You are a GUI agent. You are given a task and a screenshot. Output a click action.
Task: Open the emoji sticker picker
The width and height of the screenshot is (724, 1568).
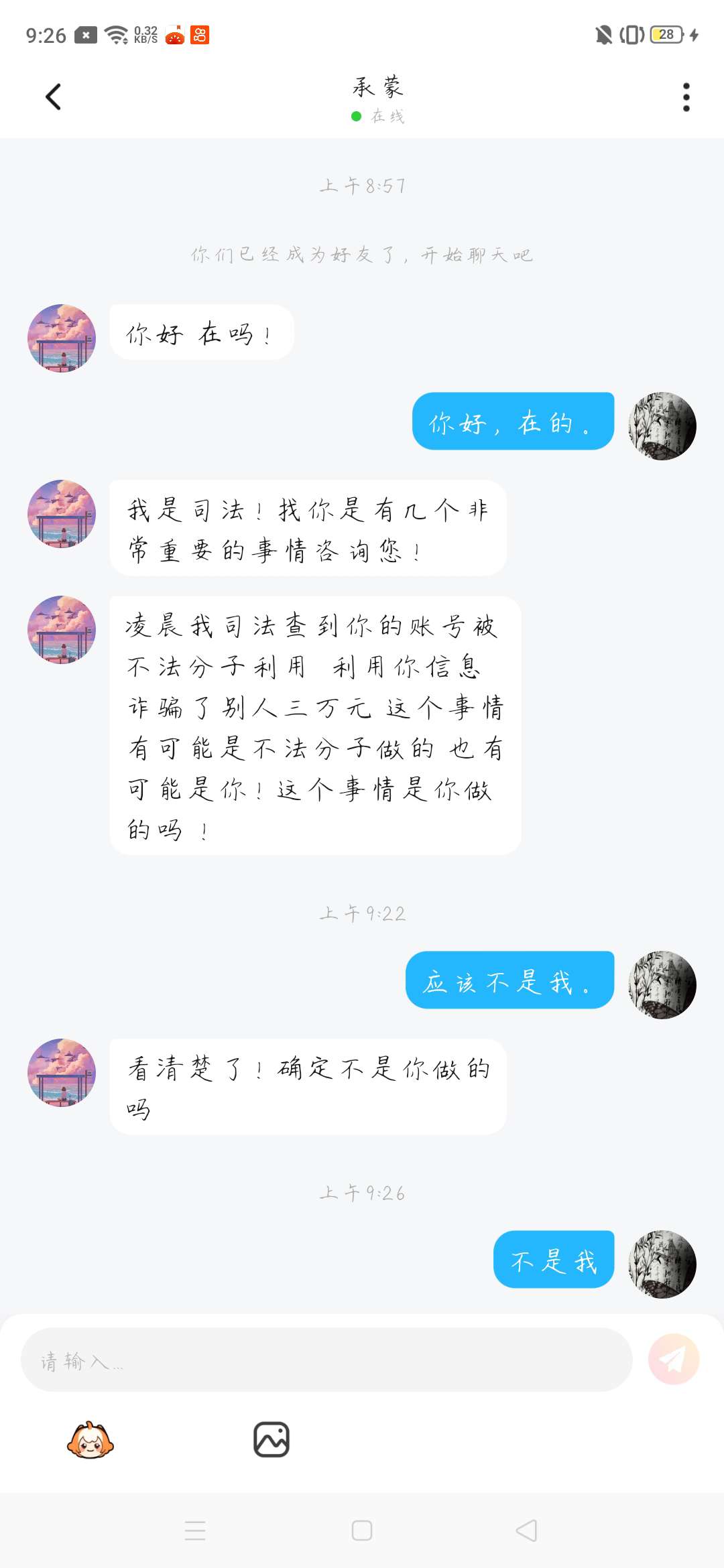[90, 1440]
